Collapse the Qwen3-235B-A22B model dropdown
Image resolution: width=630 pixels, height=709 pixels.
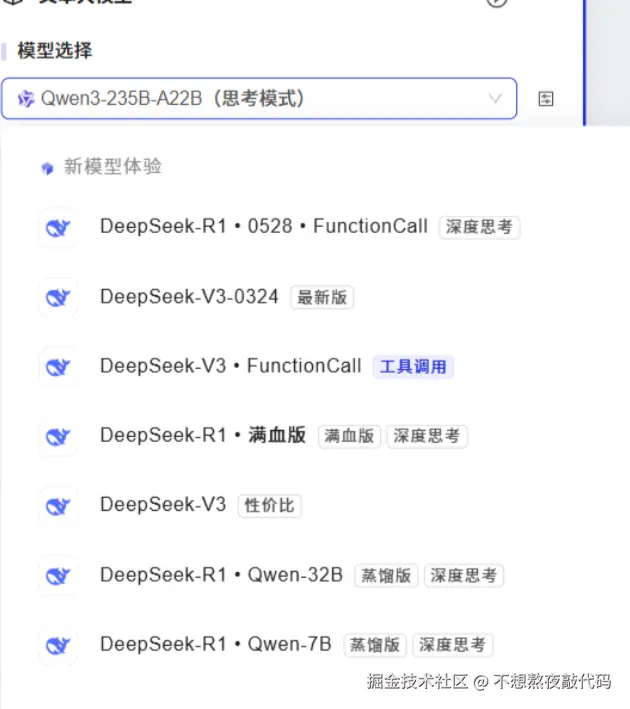(495, 99)
